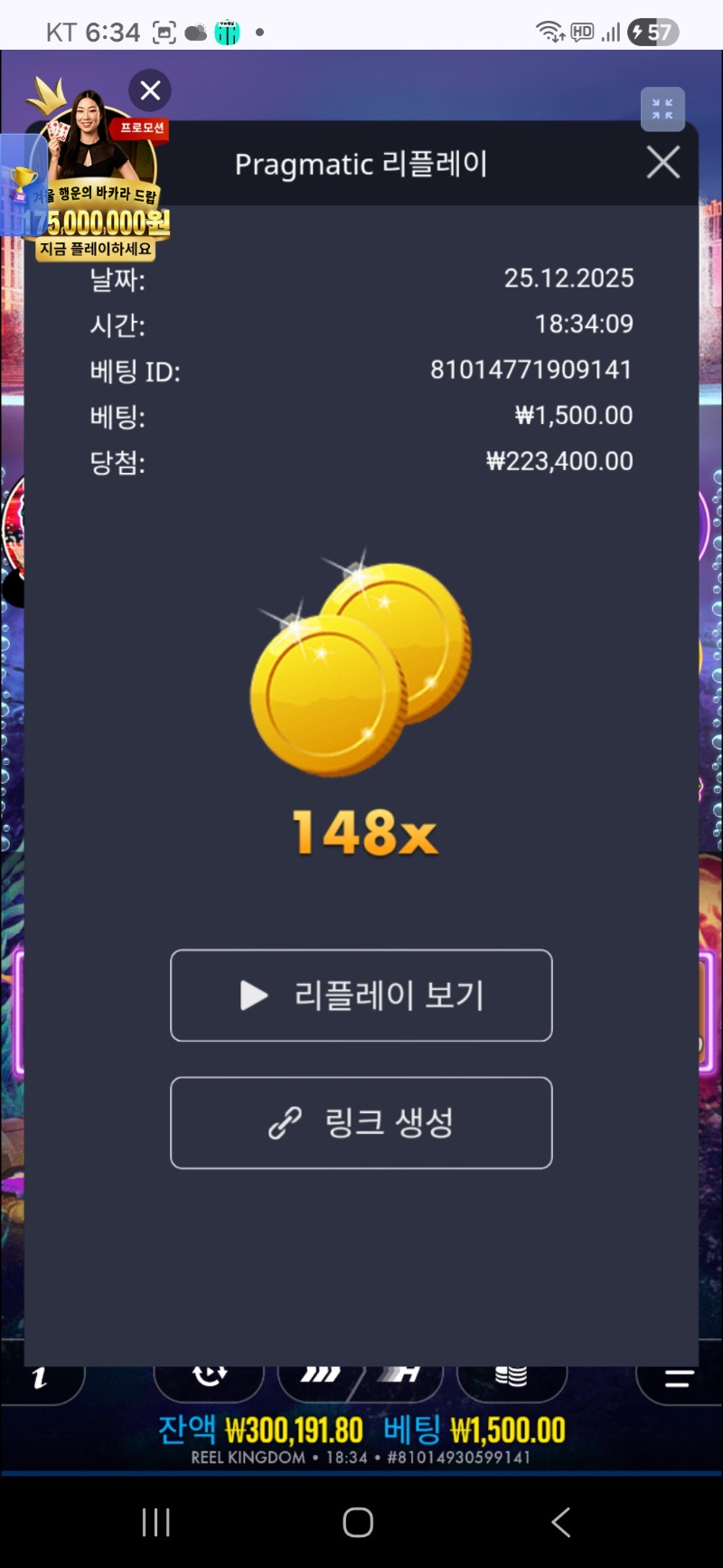The width and height of the screenshot is (723, 1568).
Task: Exit fullscreen with the shrink icon
Action: pos(662,109)
